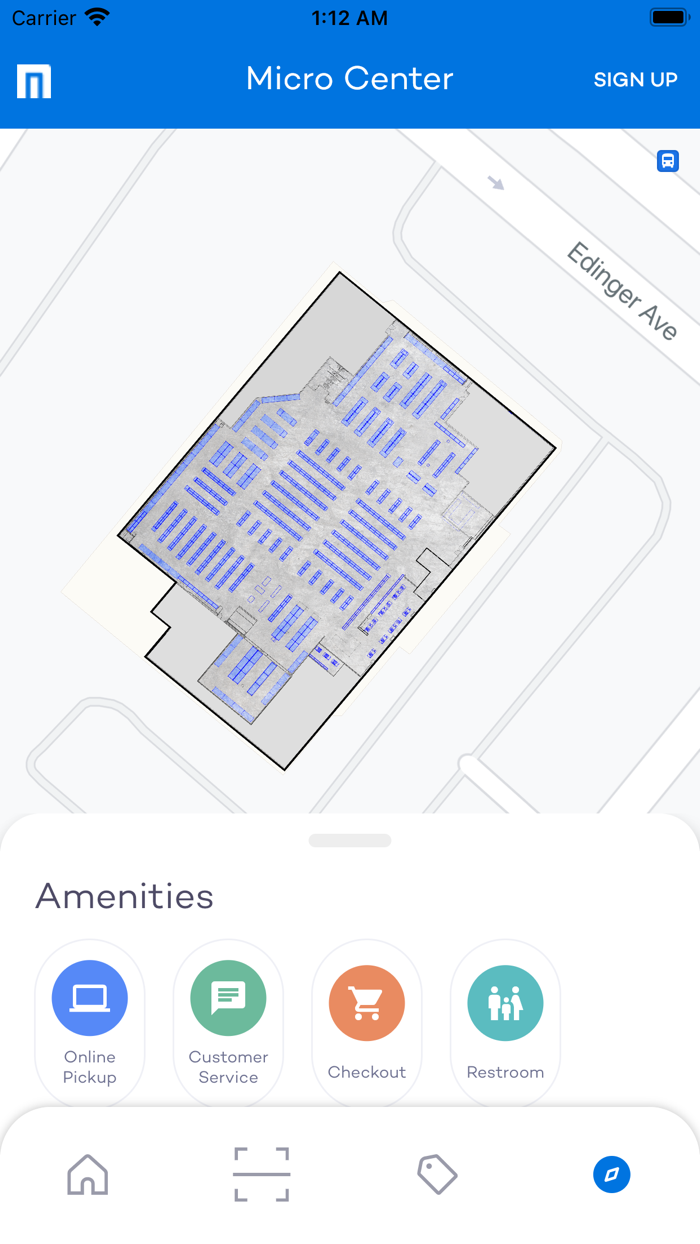Go to the deals tag tab
This screenshot has height=1244, width=700.
pos(437,1175)
